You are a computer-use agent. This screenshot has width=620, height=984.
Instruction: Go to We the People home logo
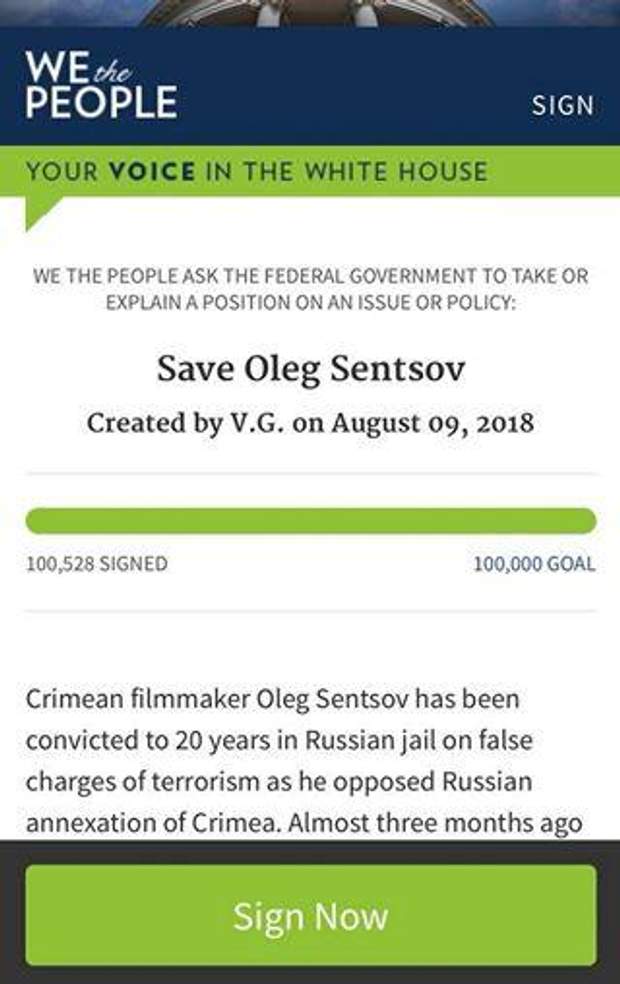(x=101, y=86)
